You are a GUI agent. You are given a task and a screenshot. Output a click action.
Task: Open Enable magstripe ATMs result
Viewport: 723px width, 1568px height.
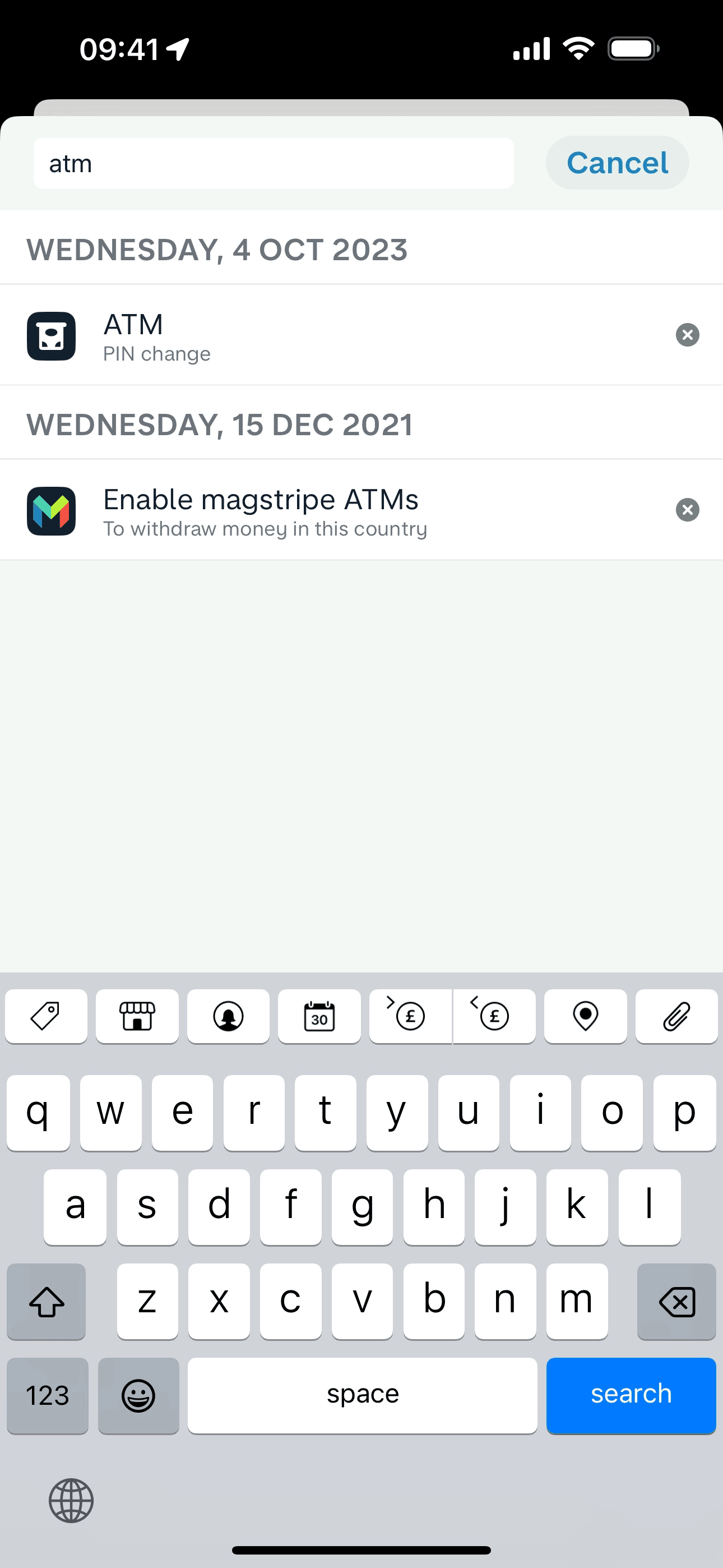pyautogui.click(x=341, y=510)
